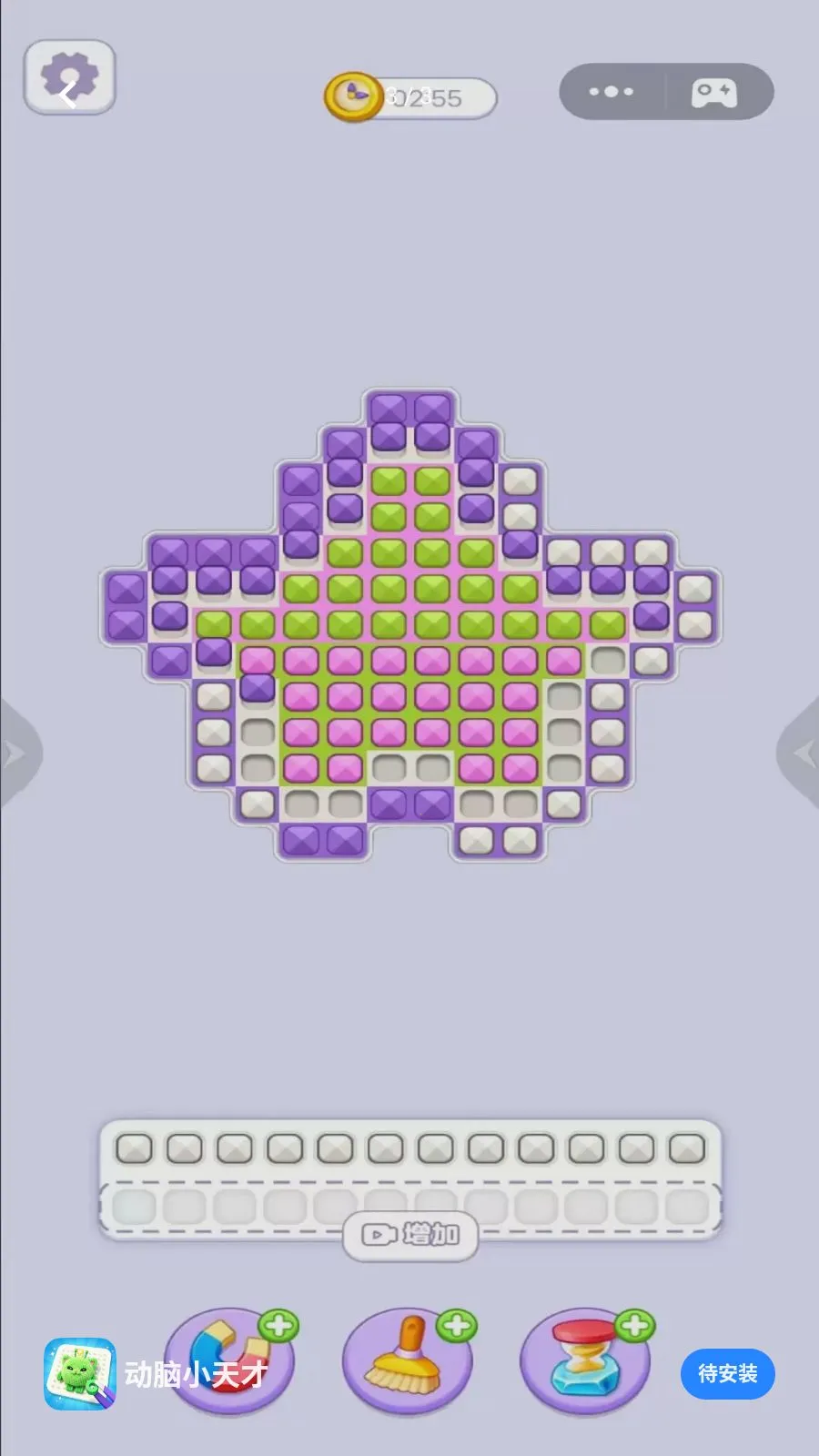Open the three-dot more menu
The height and width of the screenshot is (1456, 819).
click(612, 92)
